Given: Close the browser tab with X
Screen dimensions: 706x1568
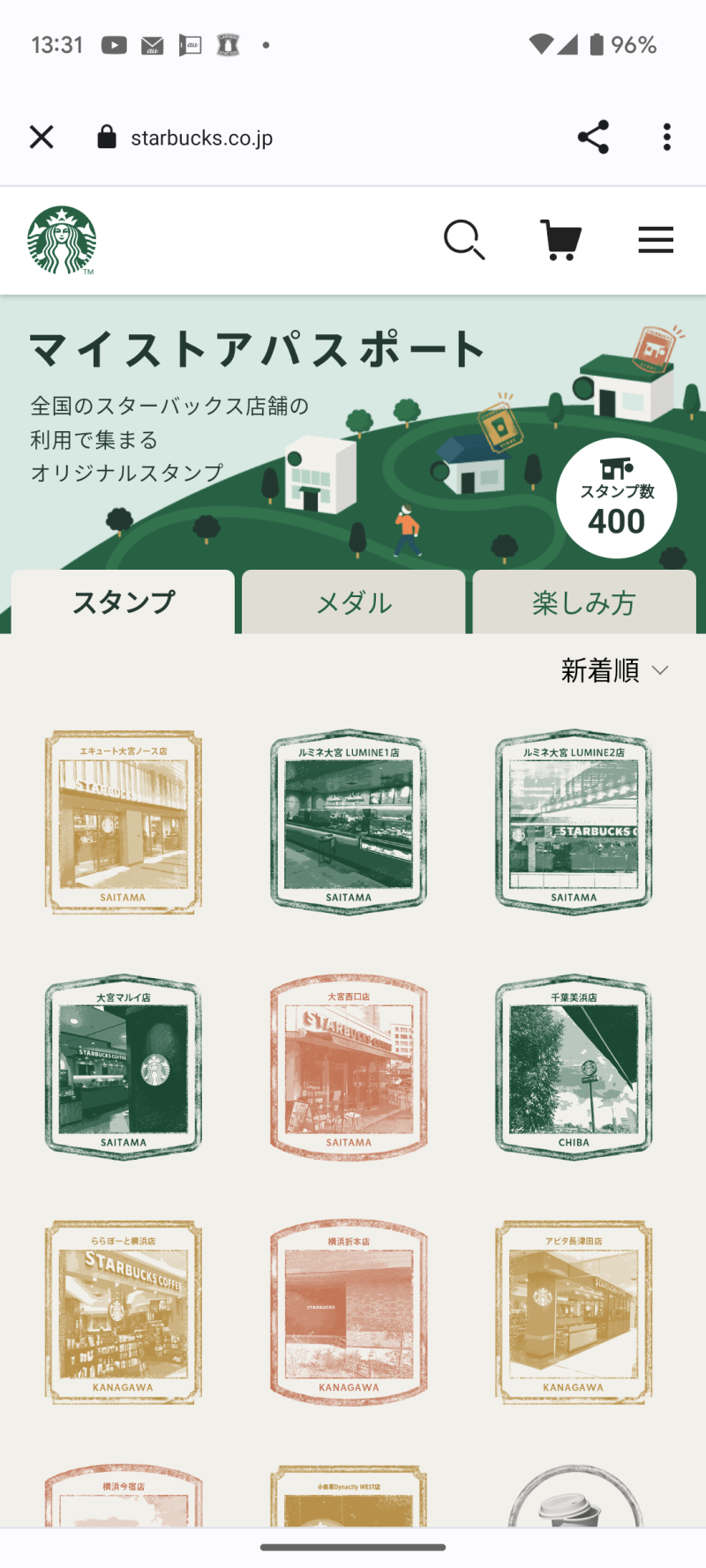Looking at the screenshot, I should (41, 137).
